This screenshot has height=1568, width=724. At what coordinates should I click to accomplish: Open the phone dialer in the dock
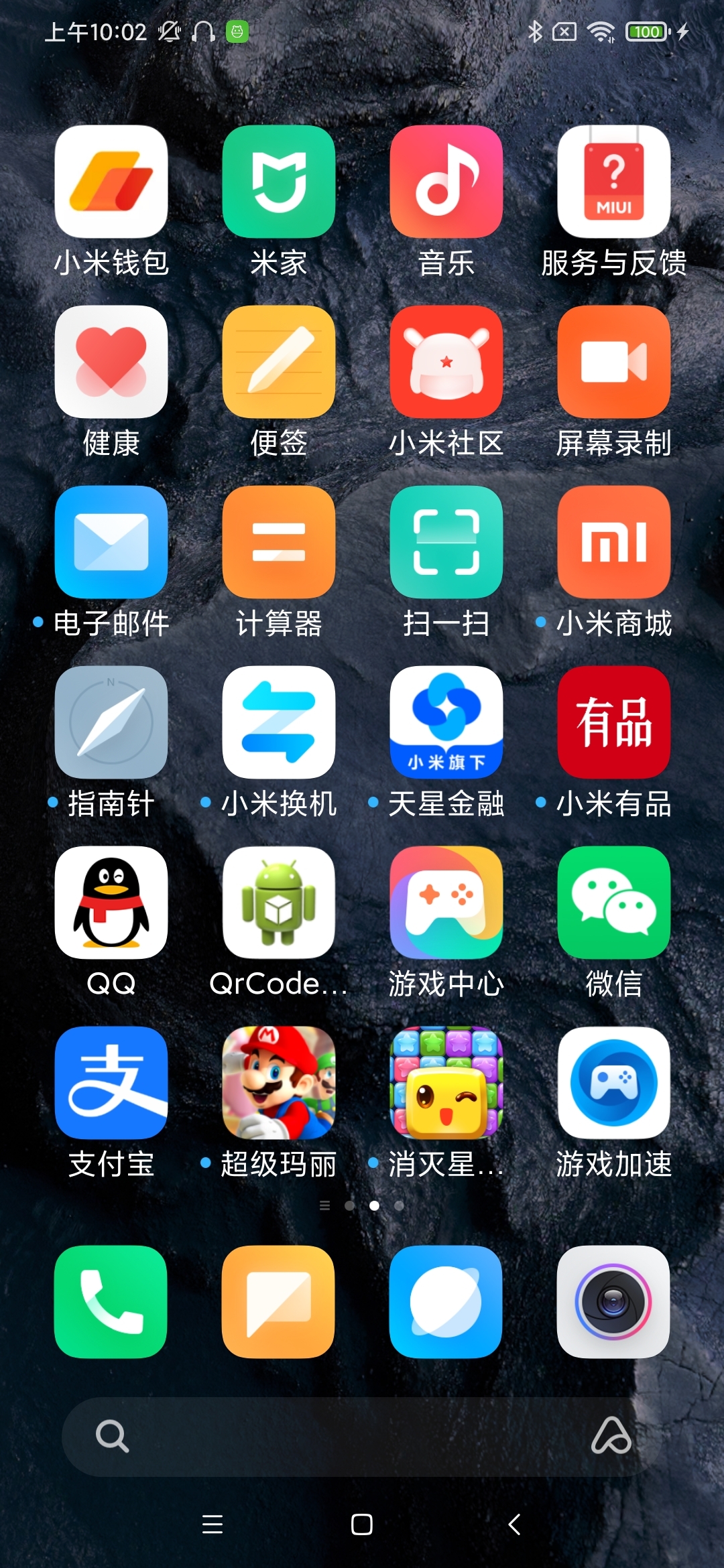111,1302
